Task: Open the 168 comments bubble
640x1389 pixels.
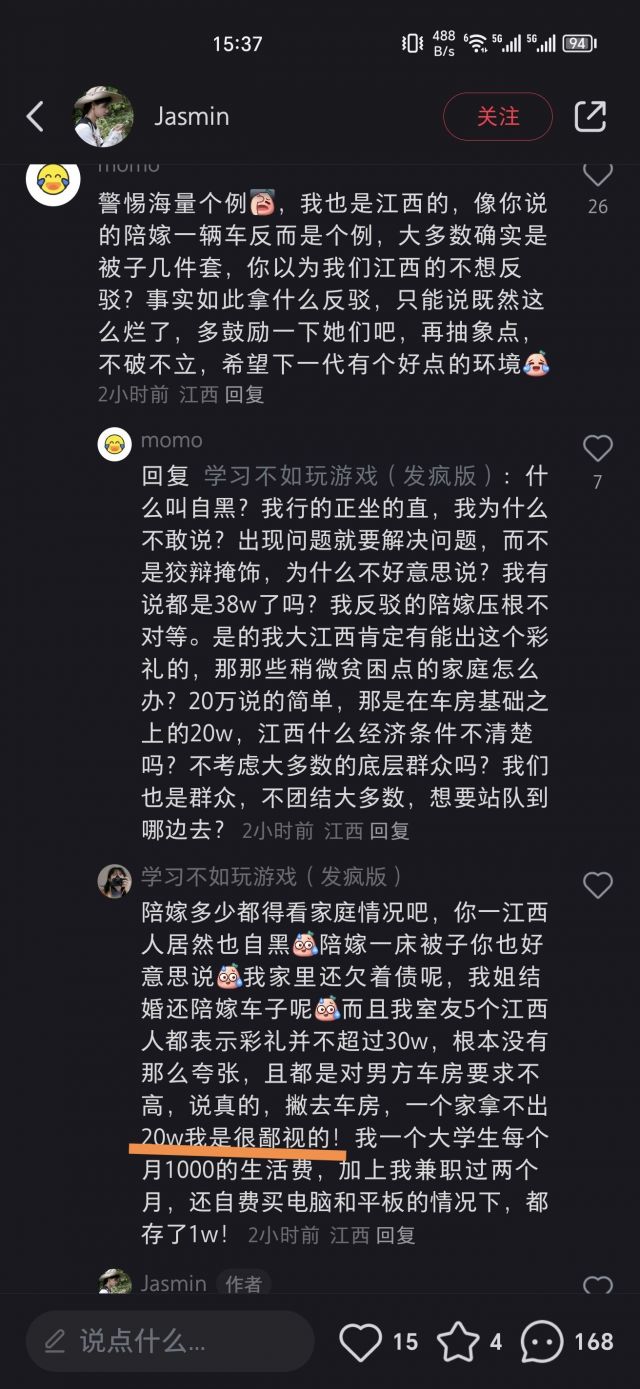Action: [x=543, y=1341]
